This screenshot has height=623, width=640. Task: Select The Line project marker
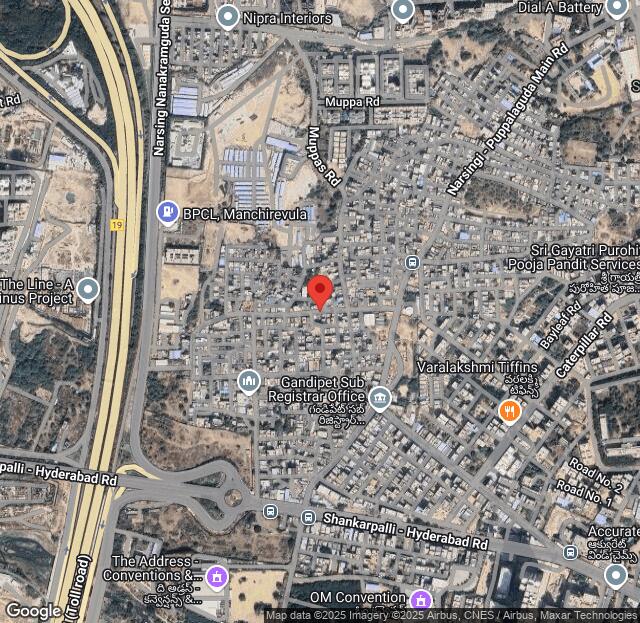88,291
